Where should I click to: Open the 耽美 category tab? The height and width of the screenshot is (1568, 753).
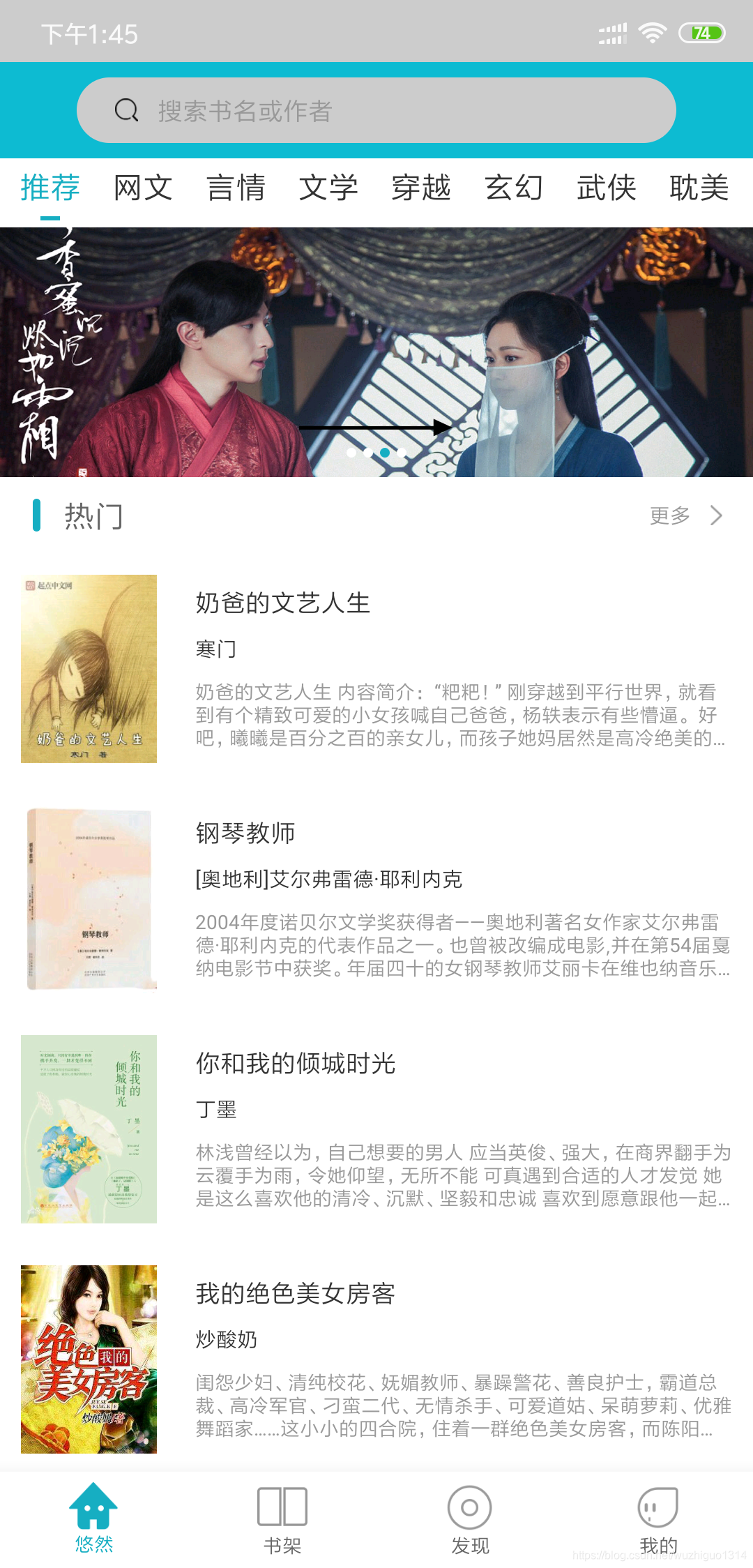(x=699, y=188)
